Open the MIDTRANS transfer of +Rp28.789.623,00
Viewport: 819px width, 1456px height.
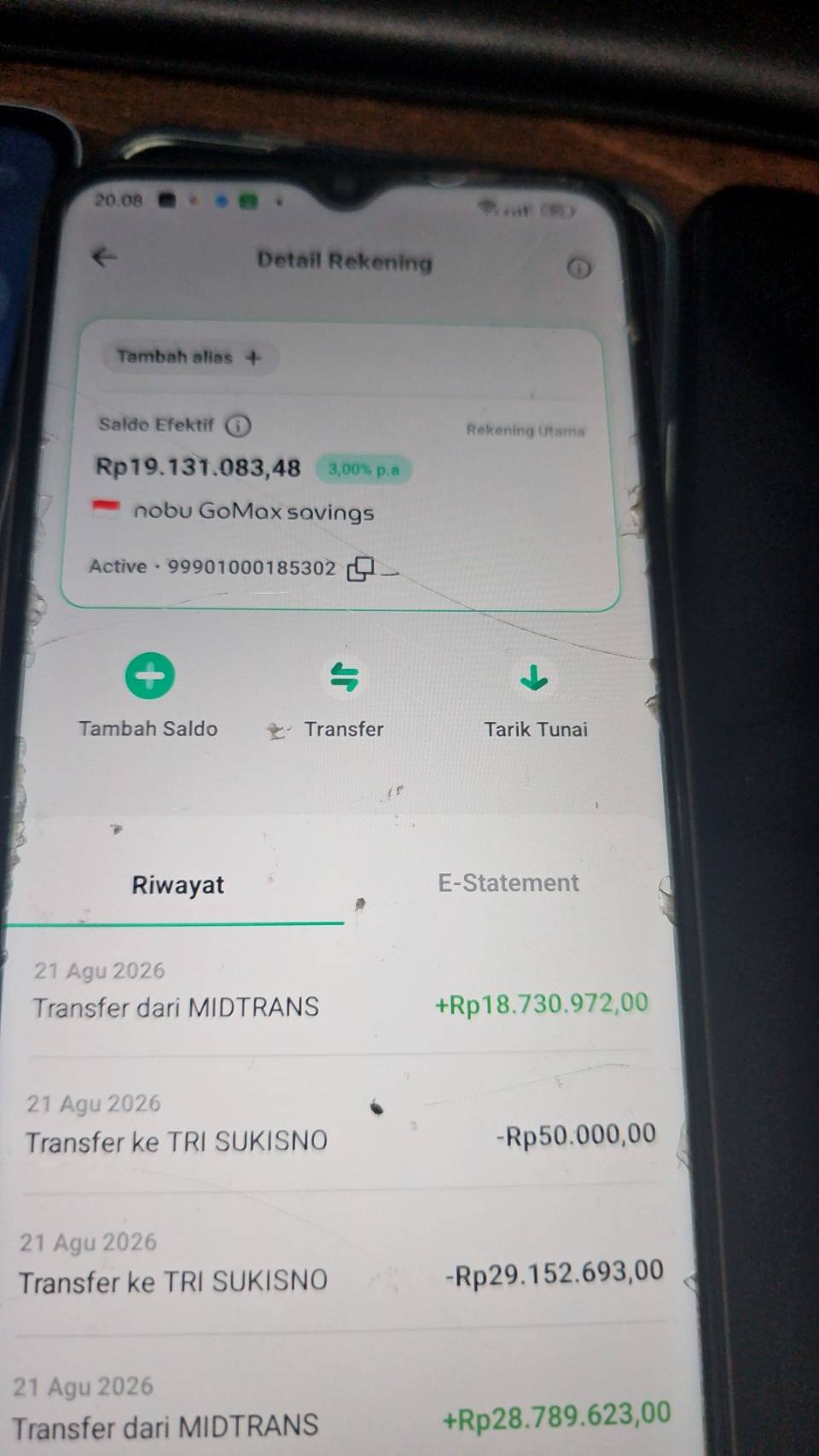point(340,1406)
